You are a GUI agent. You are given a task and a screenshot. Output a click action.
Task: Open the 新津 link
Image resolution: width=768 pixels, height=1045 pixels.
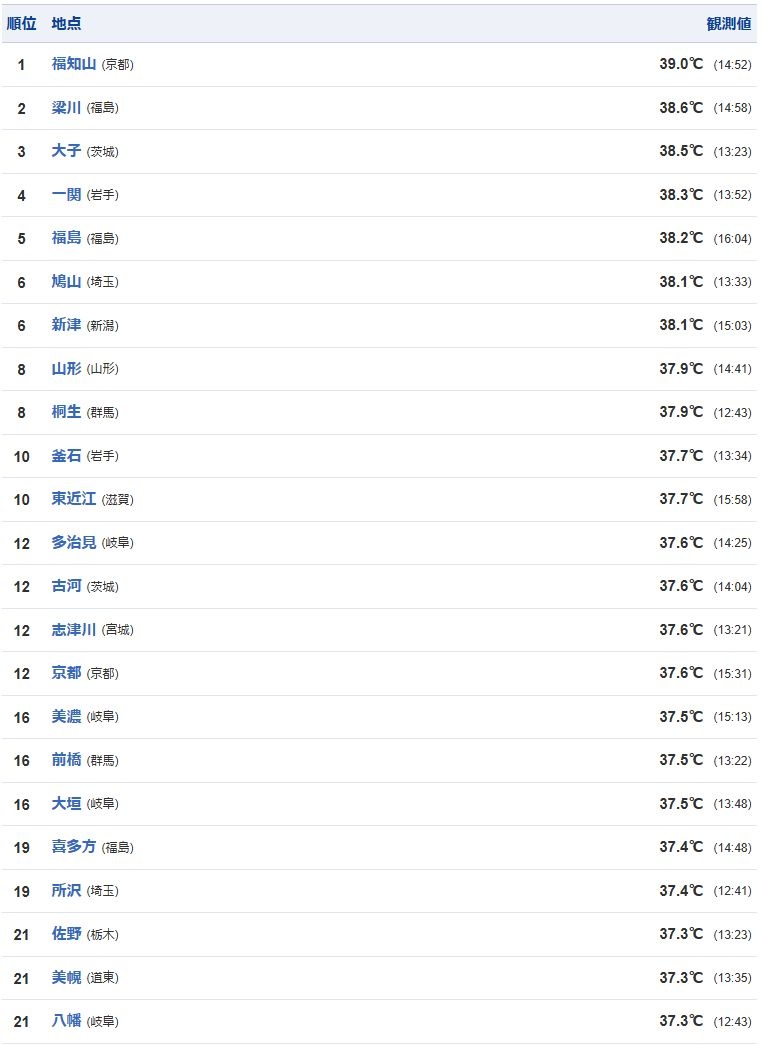coord(66,325)
